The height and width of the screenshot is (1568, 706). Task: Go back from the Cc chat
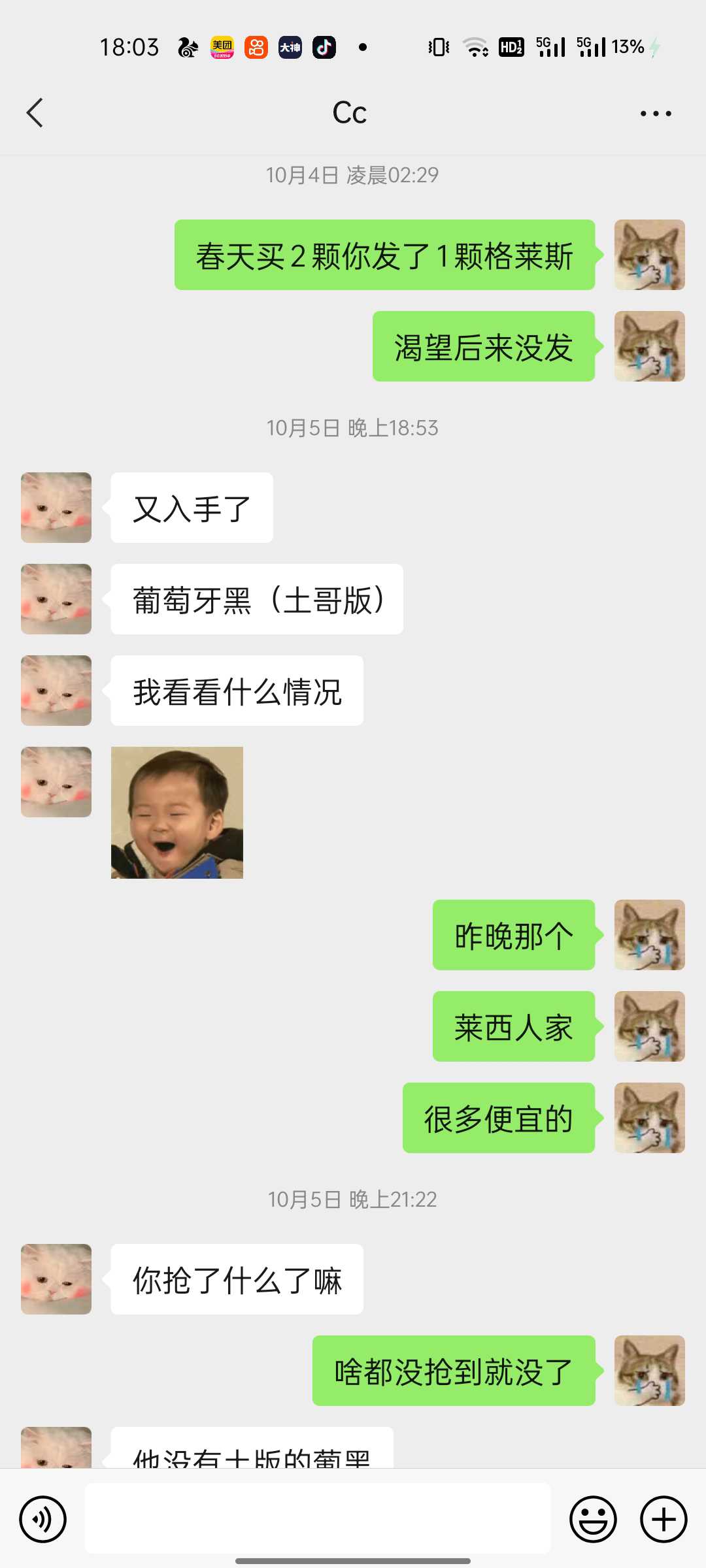pos(35,113)
